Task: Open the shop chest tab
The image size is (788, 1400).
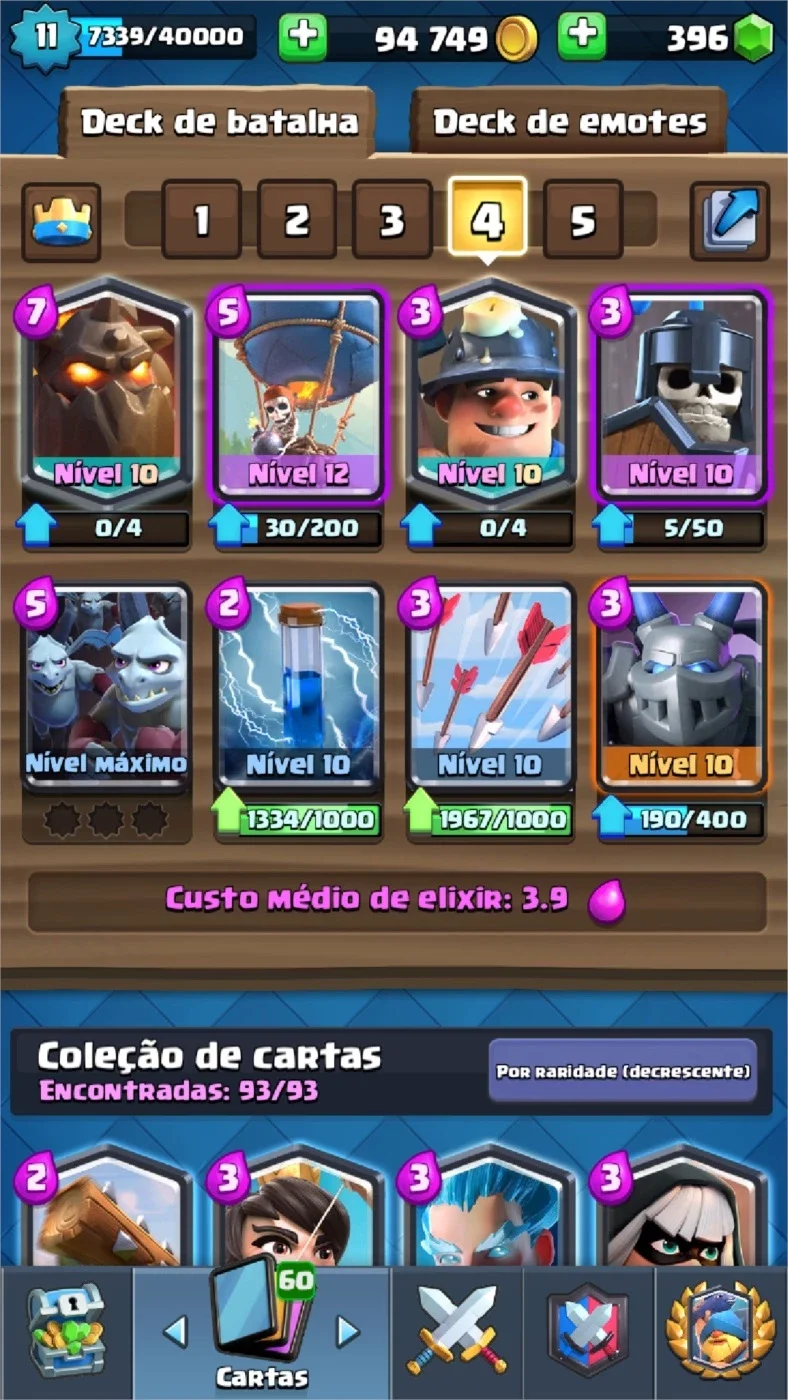Action: (65, 1330)
